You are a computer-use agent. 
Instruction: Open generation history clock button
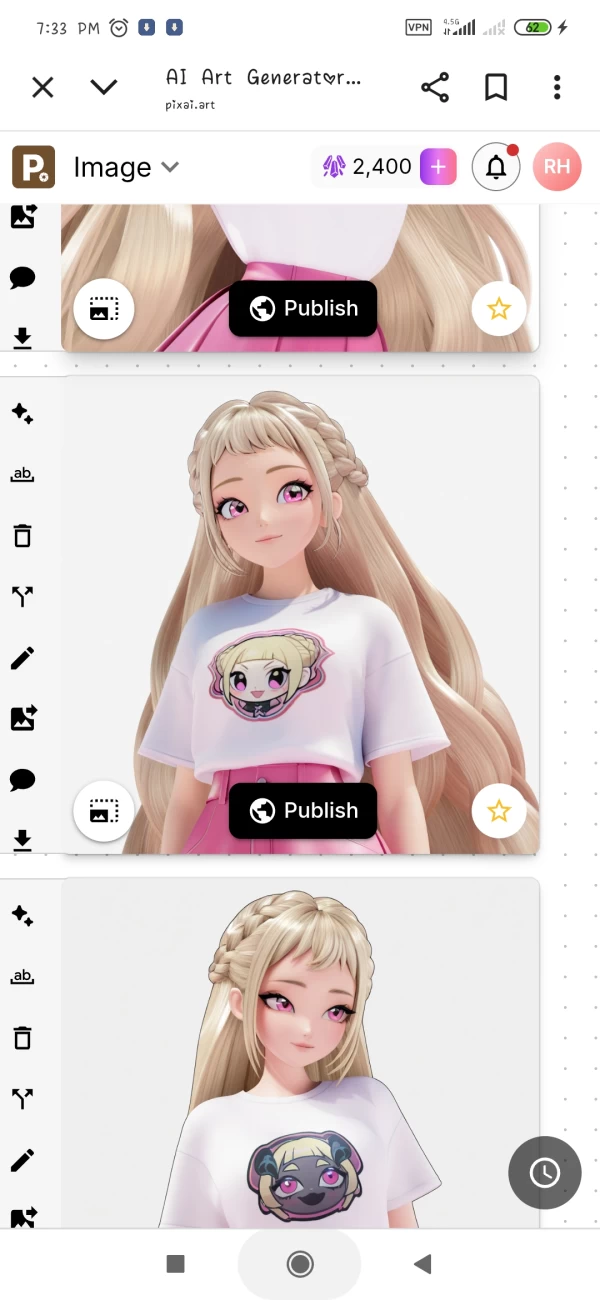[544, 1173]
